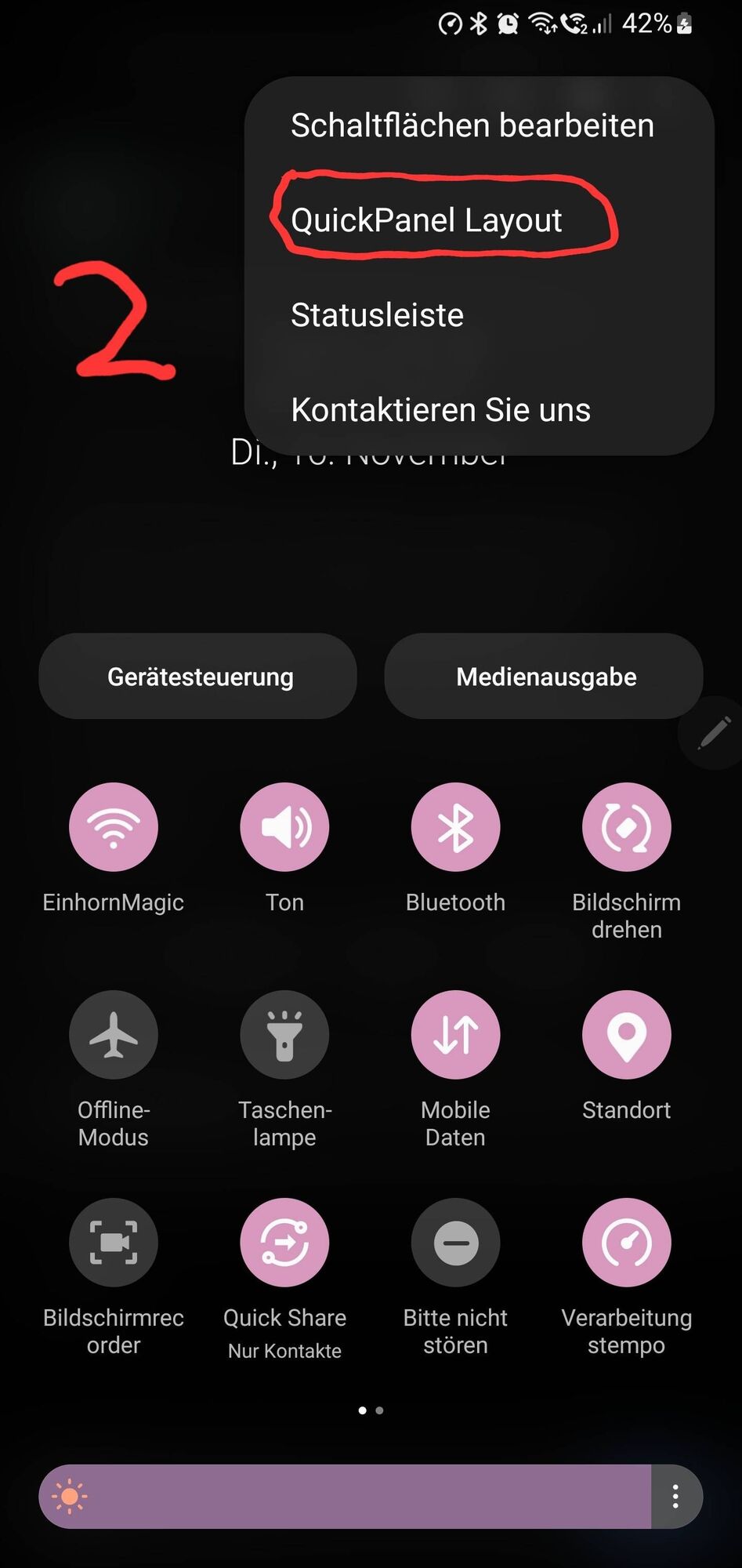Enable Bitte nicht stören mode
Viewport: 742px width, 1568px height.
click(455, 1241)
